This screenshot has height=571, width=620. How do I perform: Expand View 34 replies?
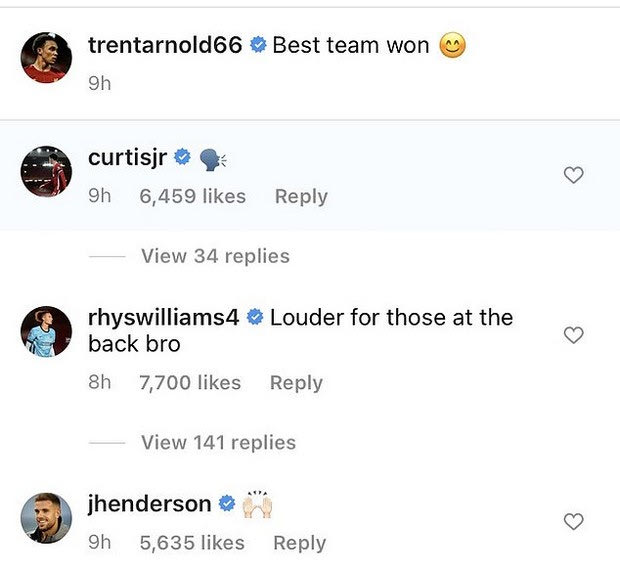tap(215, 256)
